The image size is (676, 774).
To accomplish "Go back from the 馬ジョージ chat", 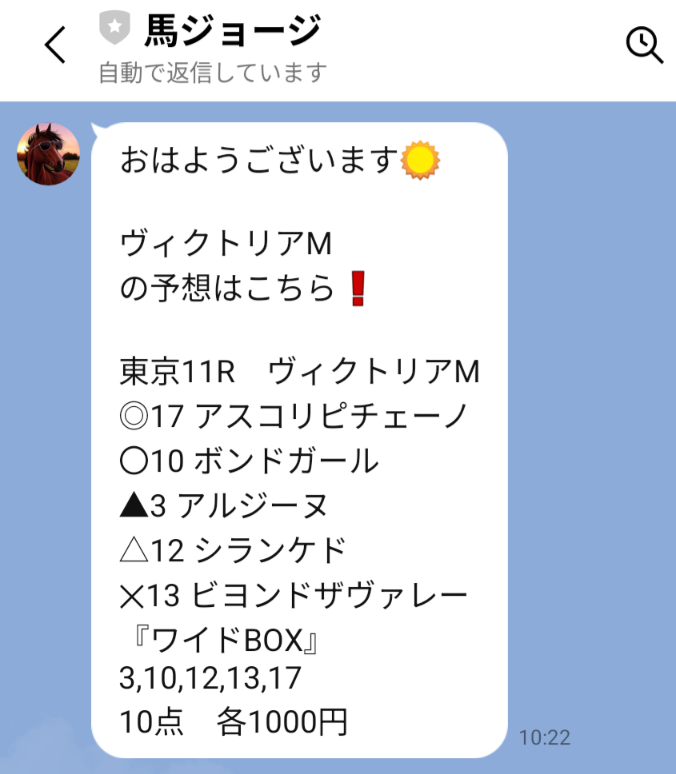I will pyautogui.click(x=55, y=45).
